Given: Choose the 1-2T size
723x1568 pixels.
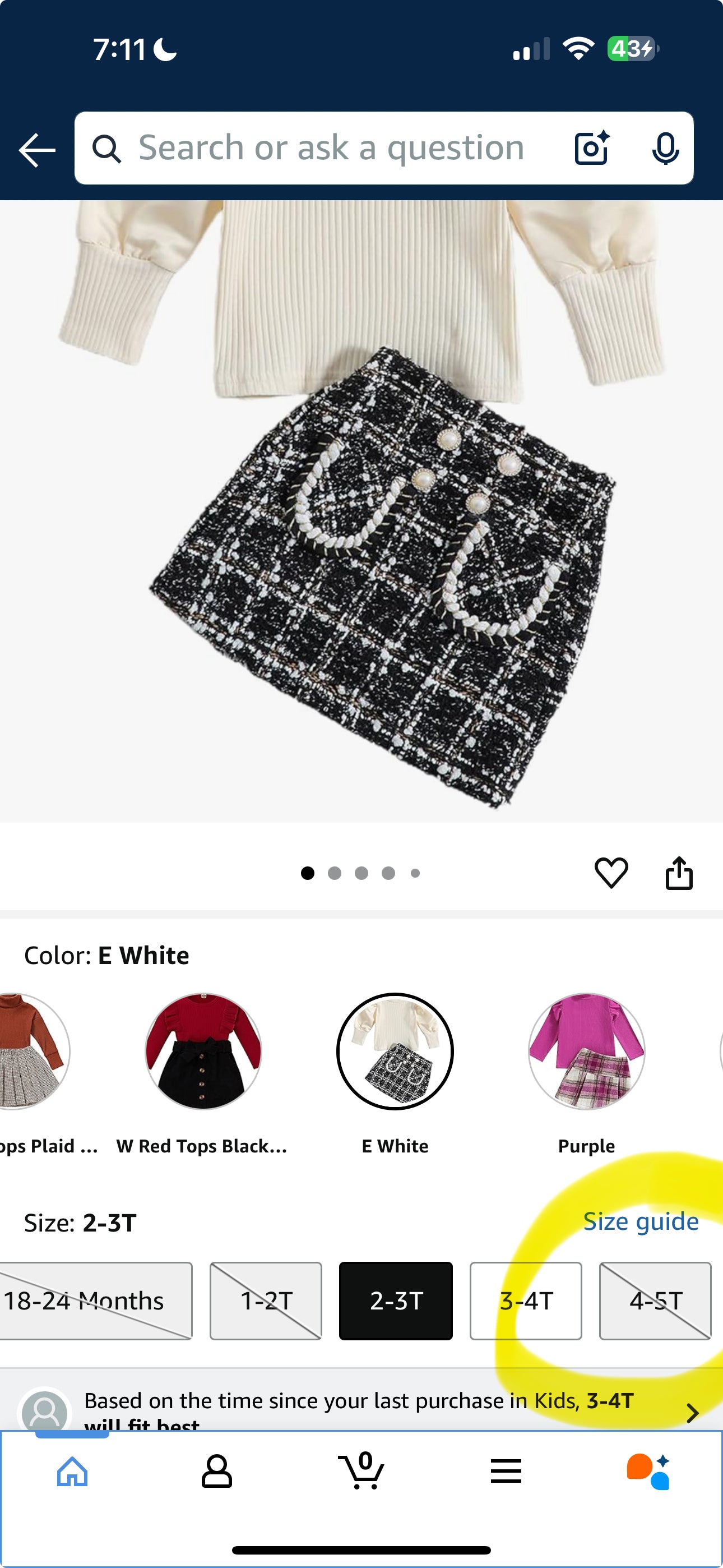Looking at the screenshot, I should [x=265, y=1301].
